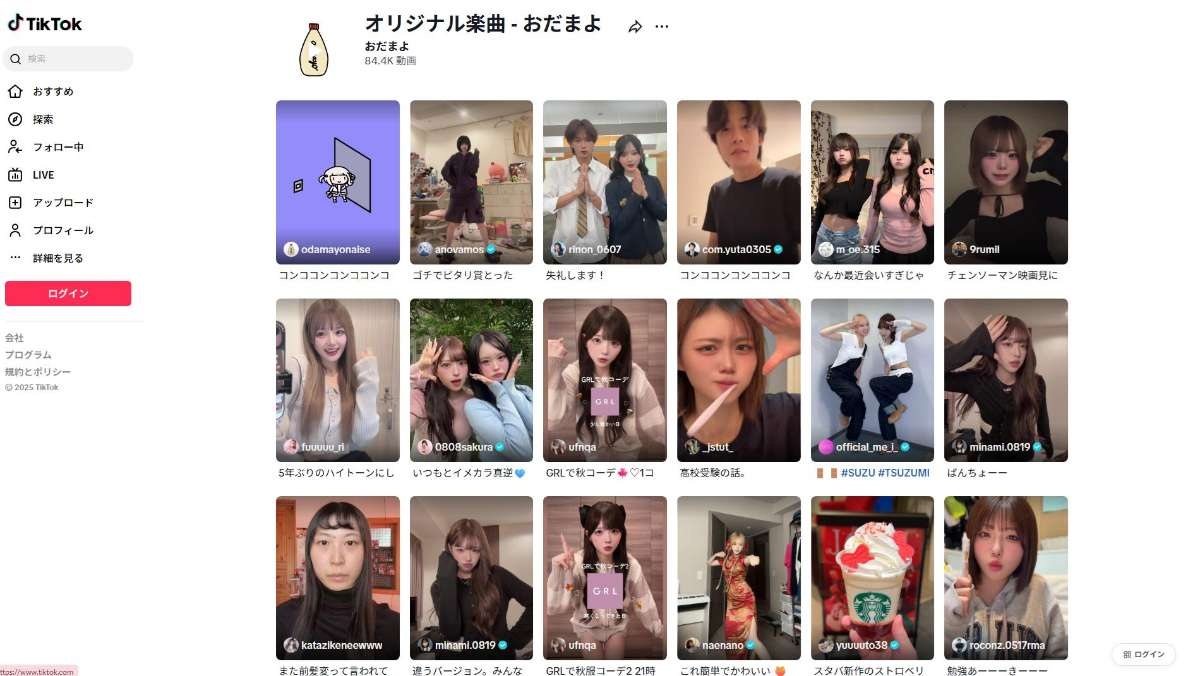Open プロフィール page
Viewport: 1200px width, 676px height.
62,230
